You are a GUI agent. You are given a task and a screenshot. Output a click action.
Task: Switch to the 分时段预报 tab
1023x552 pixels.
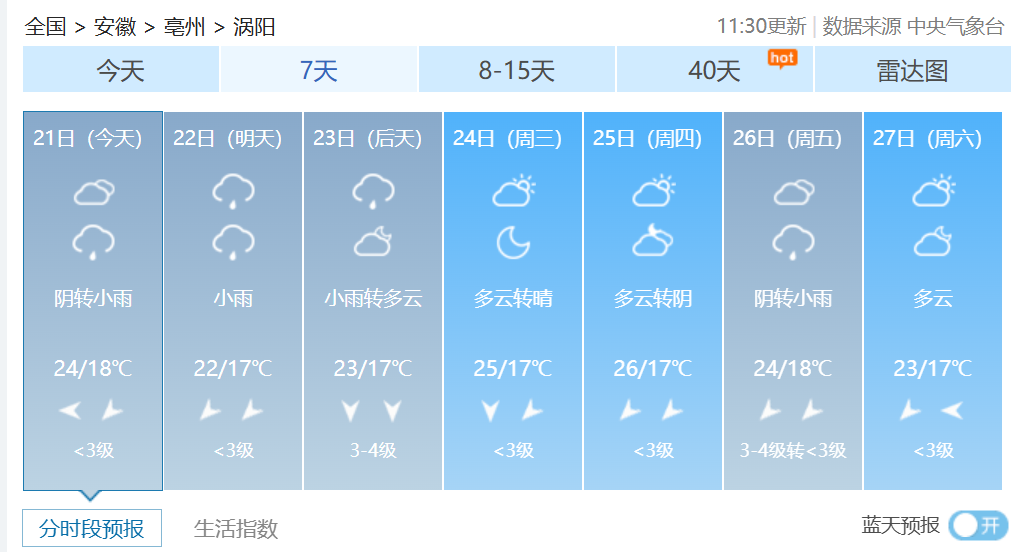pos(92,528)
